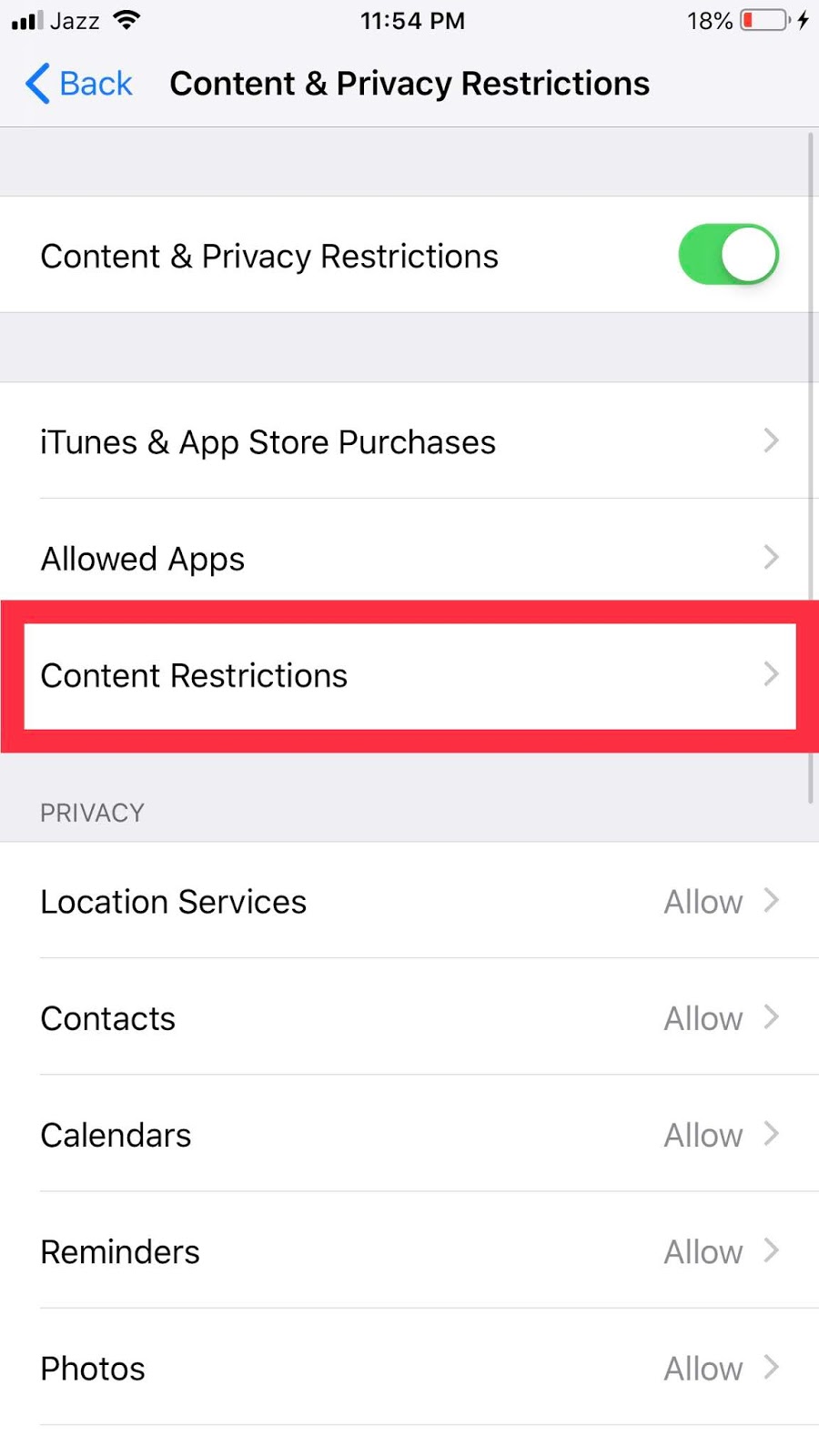
Task: Go back to the previous screen
Action: coord(78,84)
